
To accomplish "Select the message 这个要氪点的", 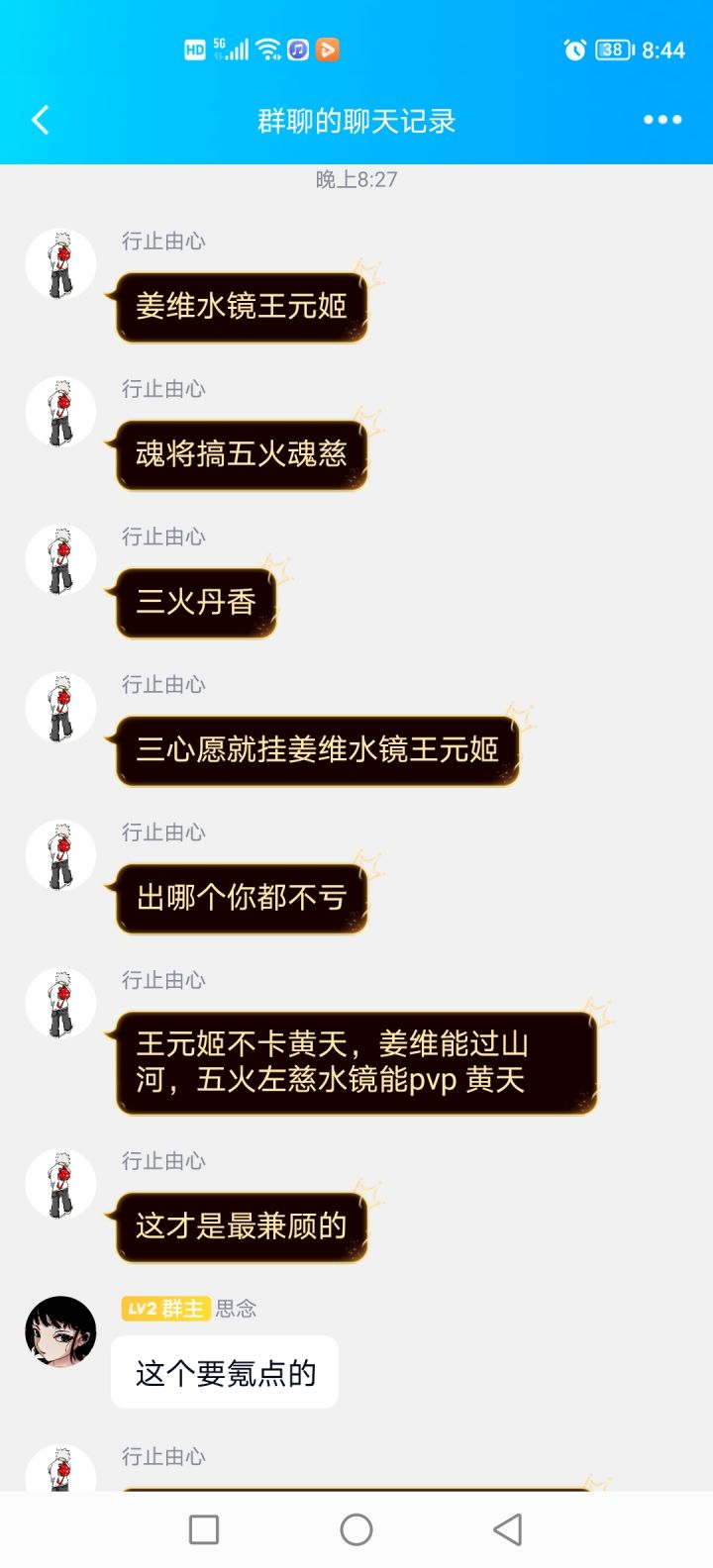I will click(x=224, y=1372).
